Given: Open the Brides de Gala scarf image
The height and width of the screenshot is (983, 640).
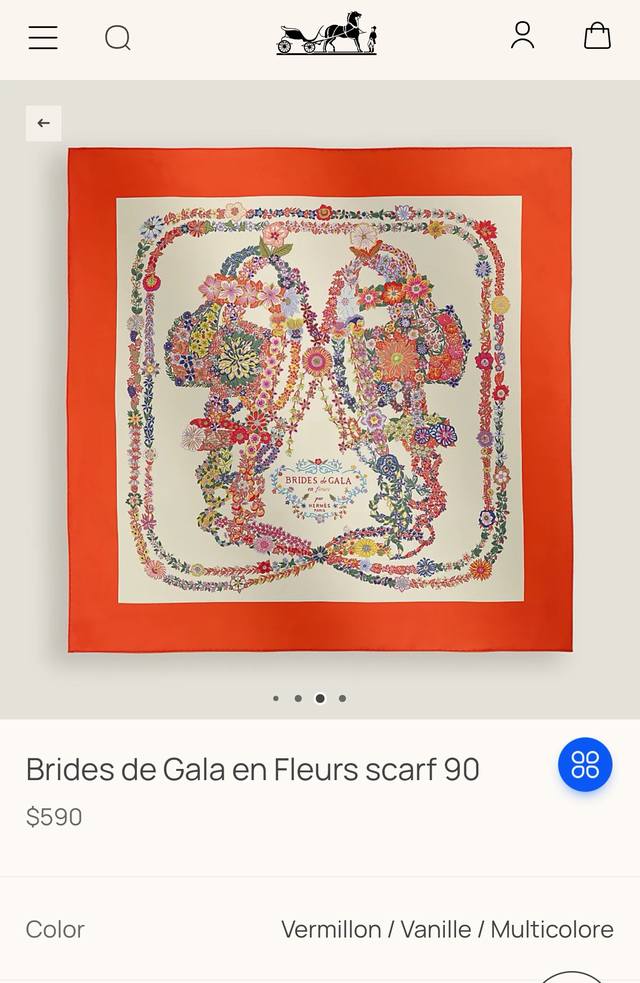Looking at the screenshot, I should pyautogui.click(x=320, y=400).
